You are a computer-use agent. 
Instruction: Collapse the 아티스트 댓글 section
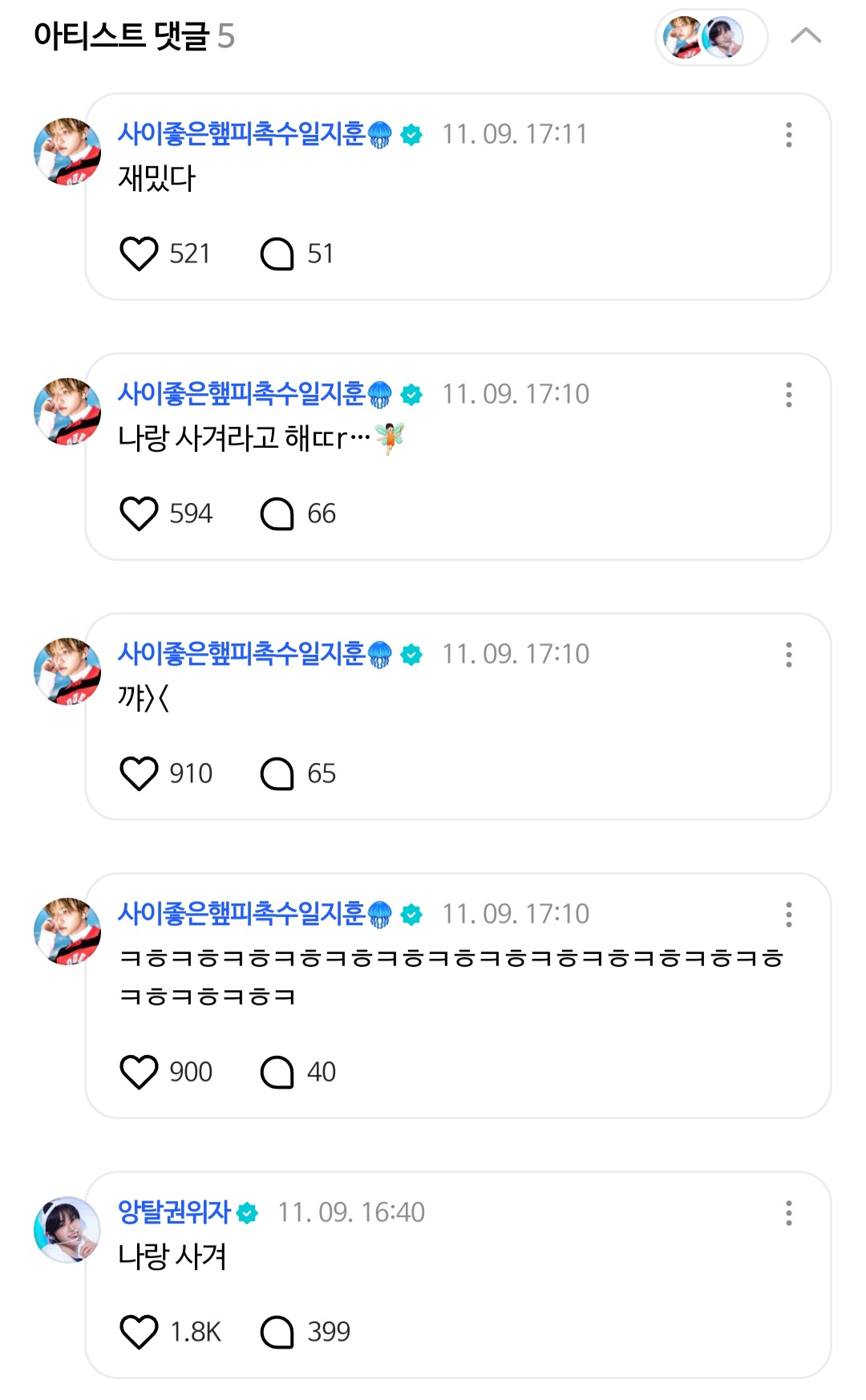point(806,36)
